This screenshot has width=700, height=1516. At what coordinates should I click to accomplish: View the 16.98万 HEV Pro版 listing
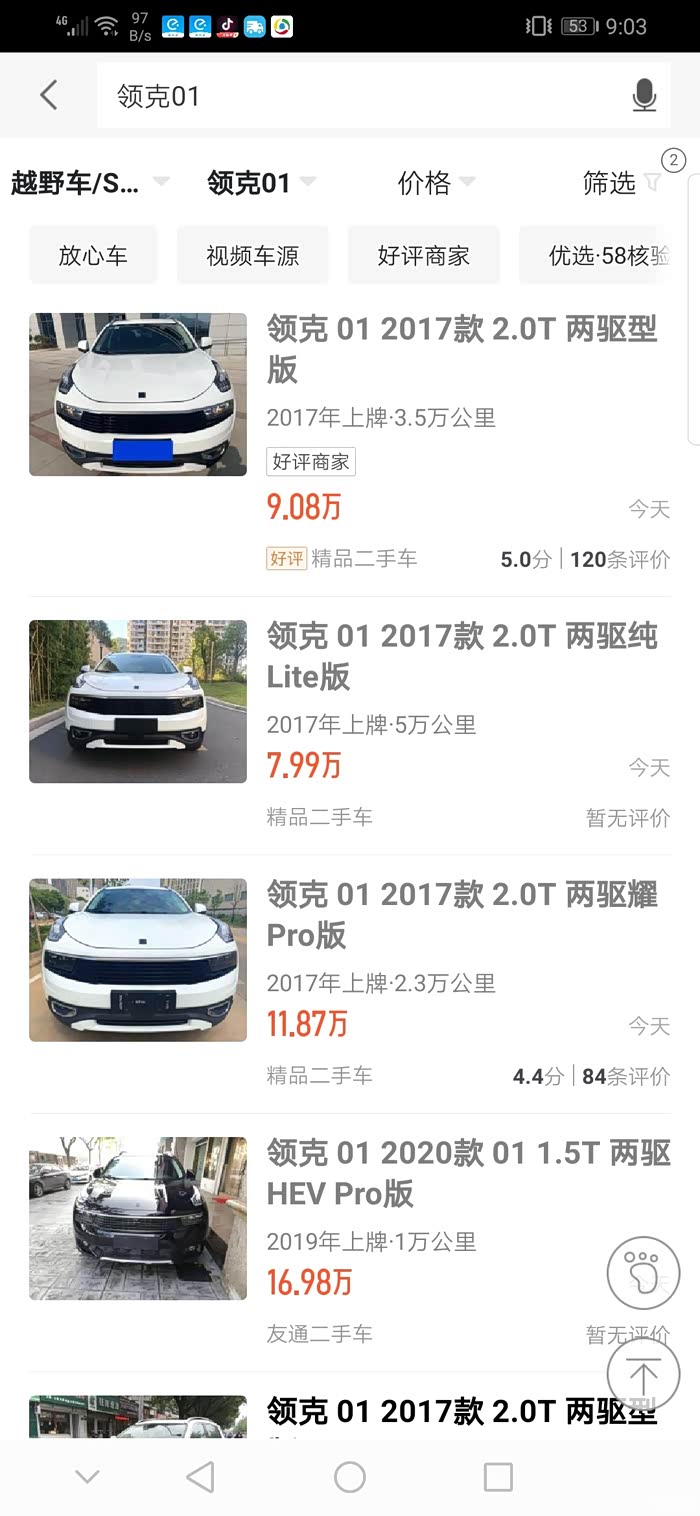460,1172
